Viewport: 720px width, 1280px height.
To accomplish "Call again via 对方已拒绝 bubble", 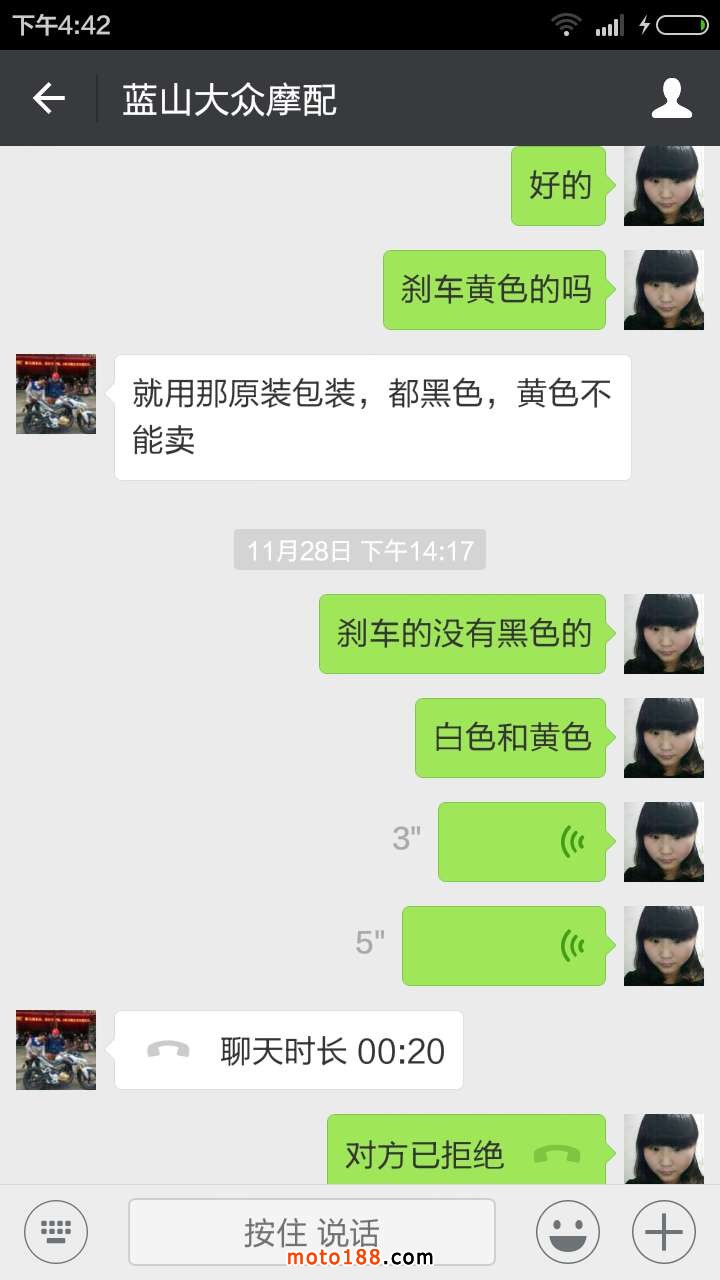I will [x=466, y=1154].
